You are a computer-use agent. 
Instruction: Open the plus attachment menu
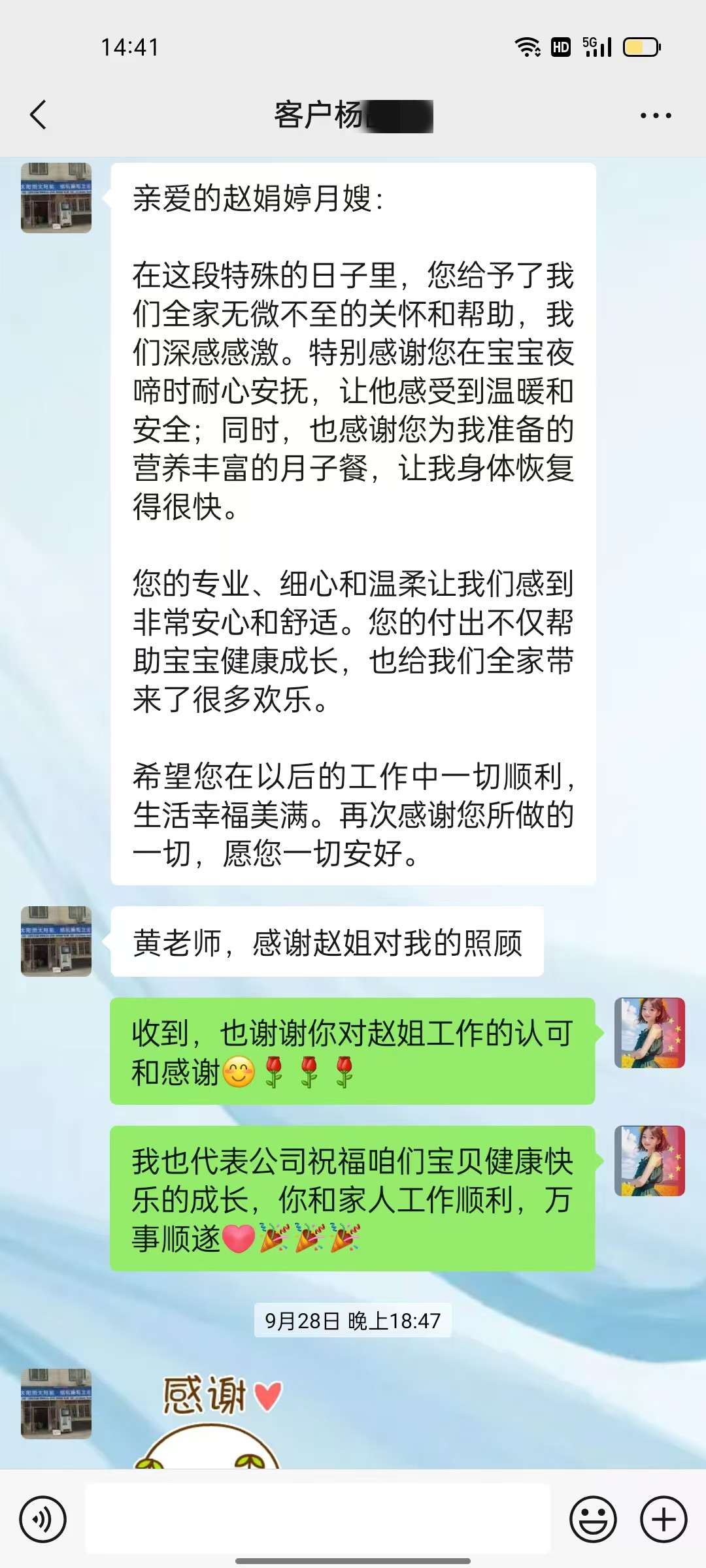click(x=663, y=1519)
